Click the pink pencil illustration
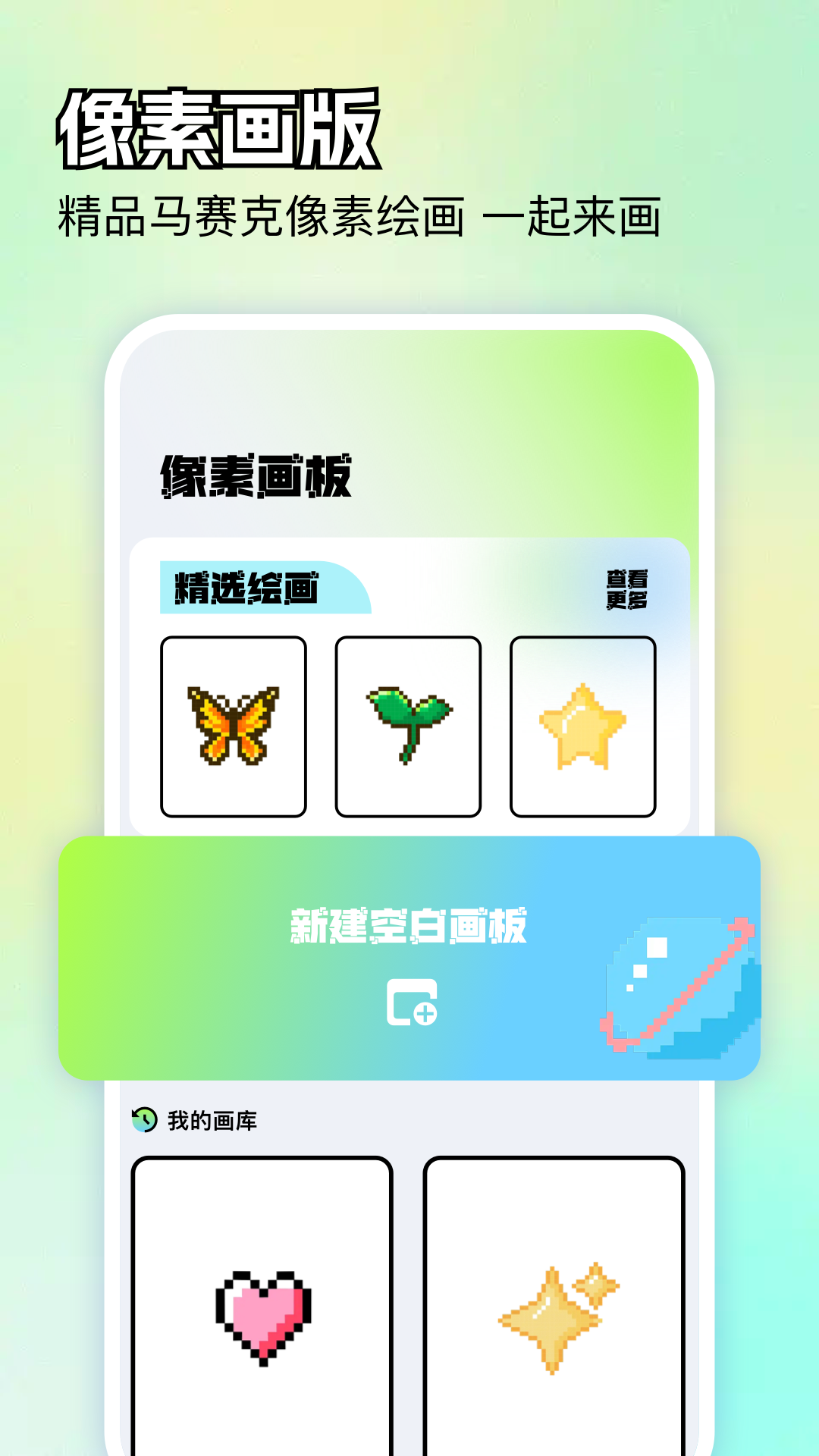The width and height of the screenshot is (819, 1456). coord(677,986)
